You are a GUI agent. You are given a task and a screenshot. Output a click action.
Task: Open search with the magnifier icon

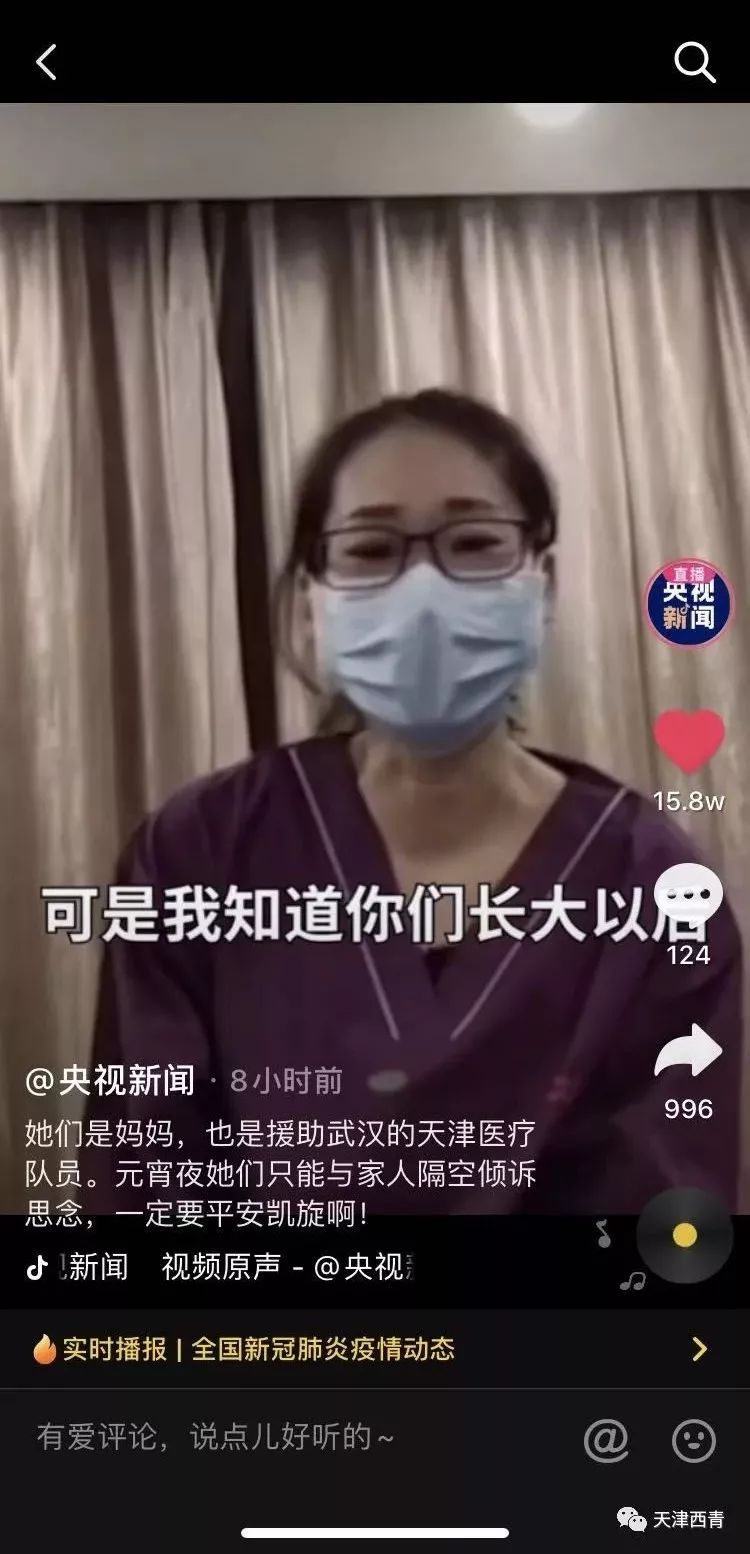click(x=694, y=63)
